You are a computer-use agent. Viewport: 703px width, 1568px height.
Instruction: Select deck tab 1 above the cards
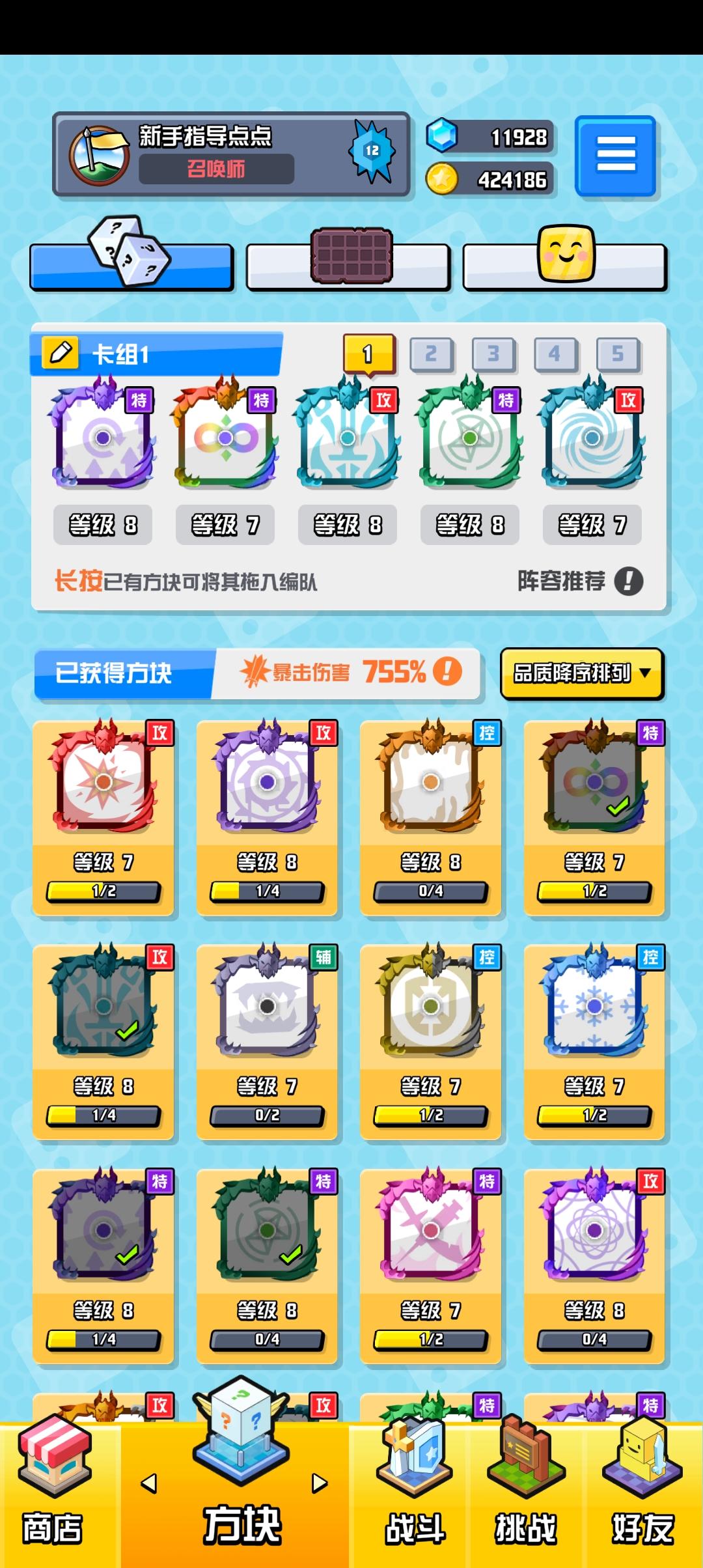pos(368,352)
